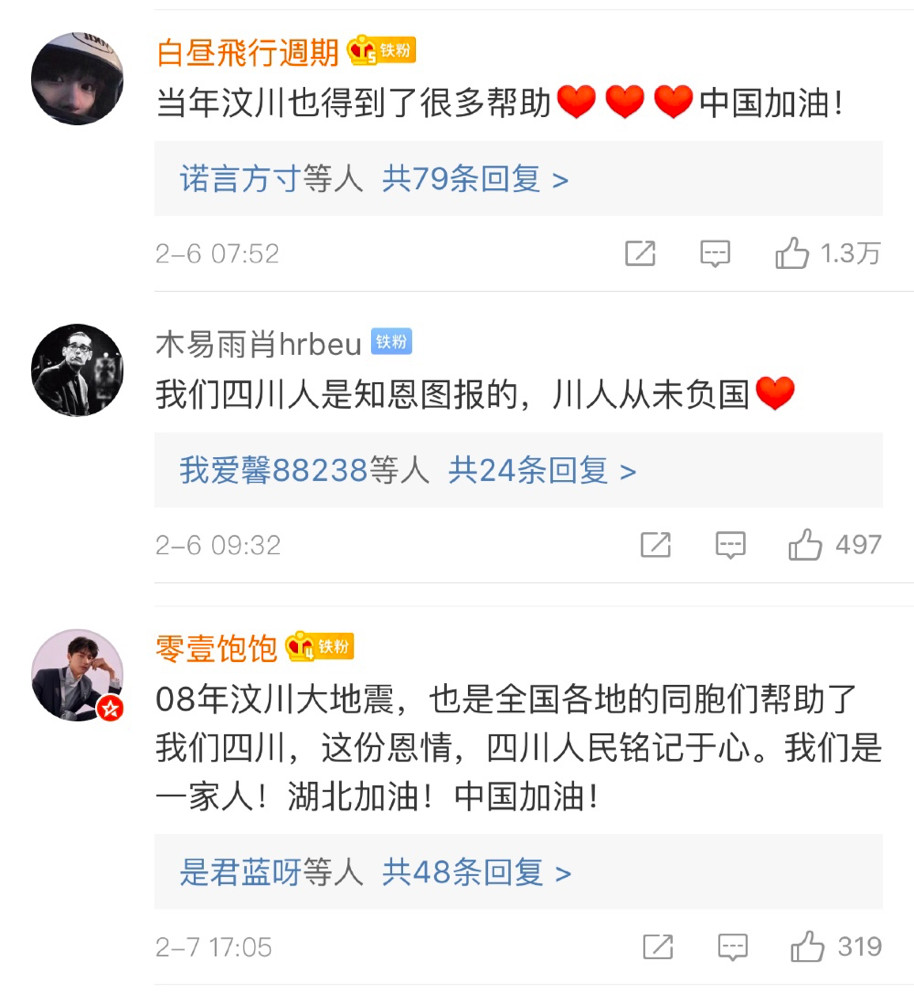Repost 零壹饱饱's comment
Image resolution: width=914 pixels, height=994 pixels.
(657, 947)
